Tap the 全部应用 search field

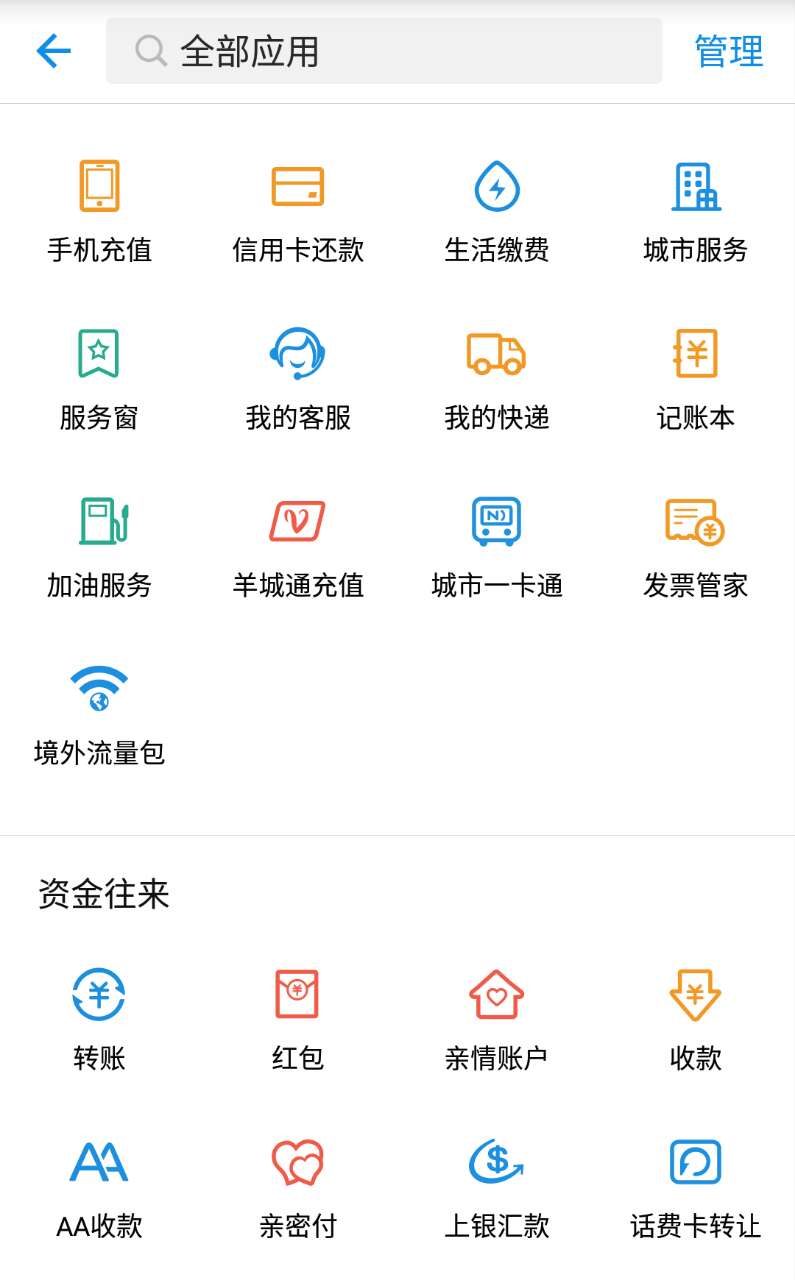click(x=384, y=51)
